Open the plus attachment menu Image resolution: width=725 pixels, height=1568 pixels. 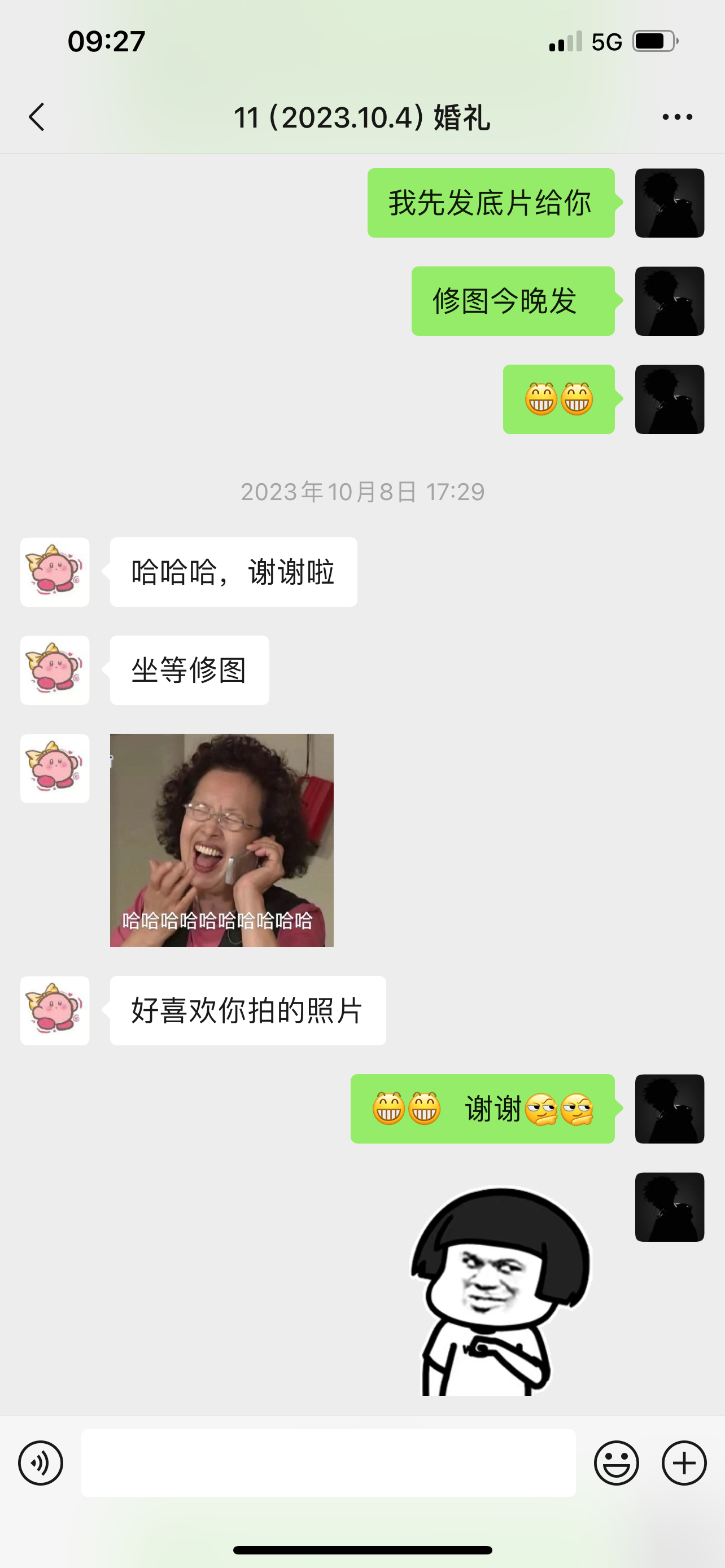(684, 1462)
